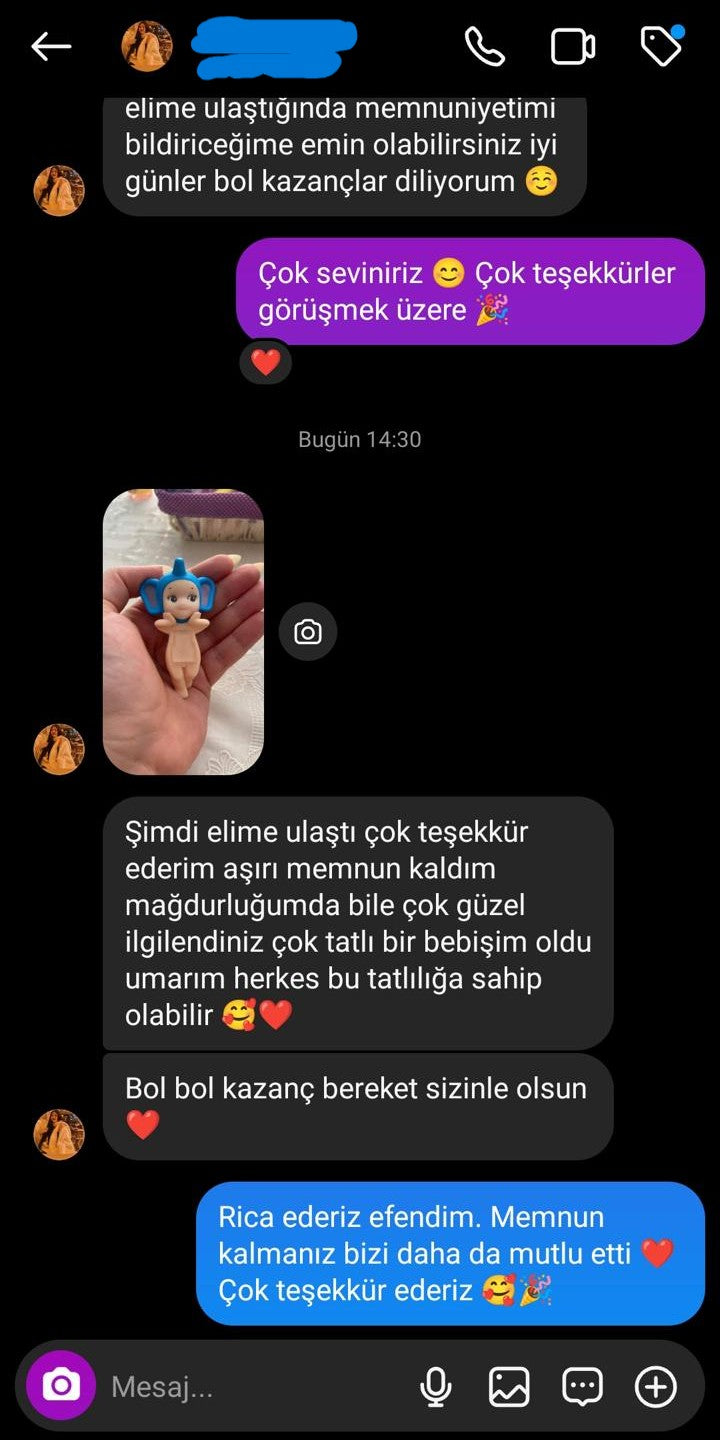This screenshot has height=1440, width=720.
Task: Start a voice call
Action: [x=485, y=46]
